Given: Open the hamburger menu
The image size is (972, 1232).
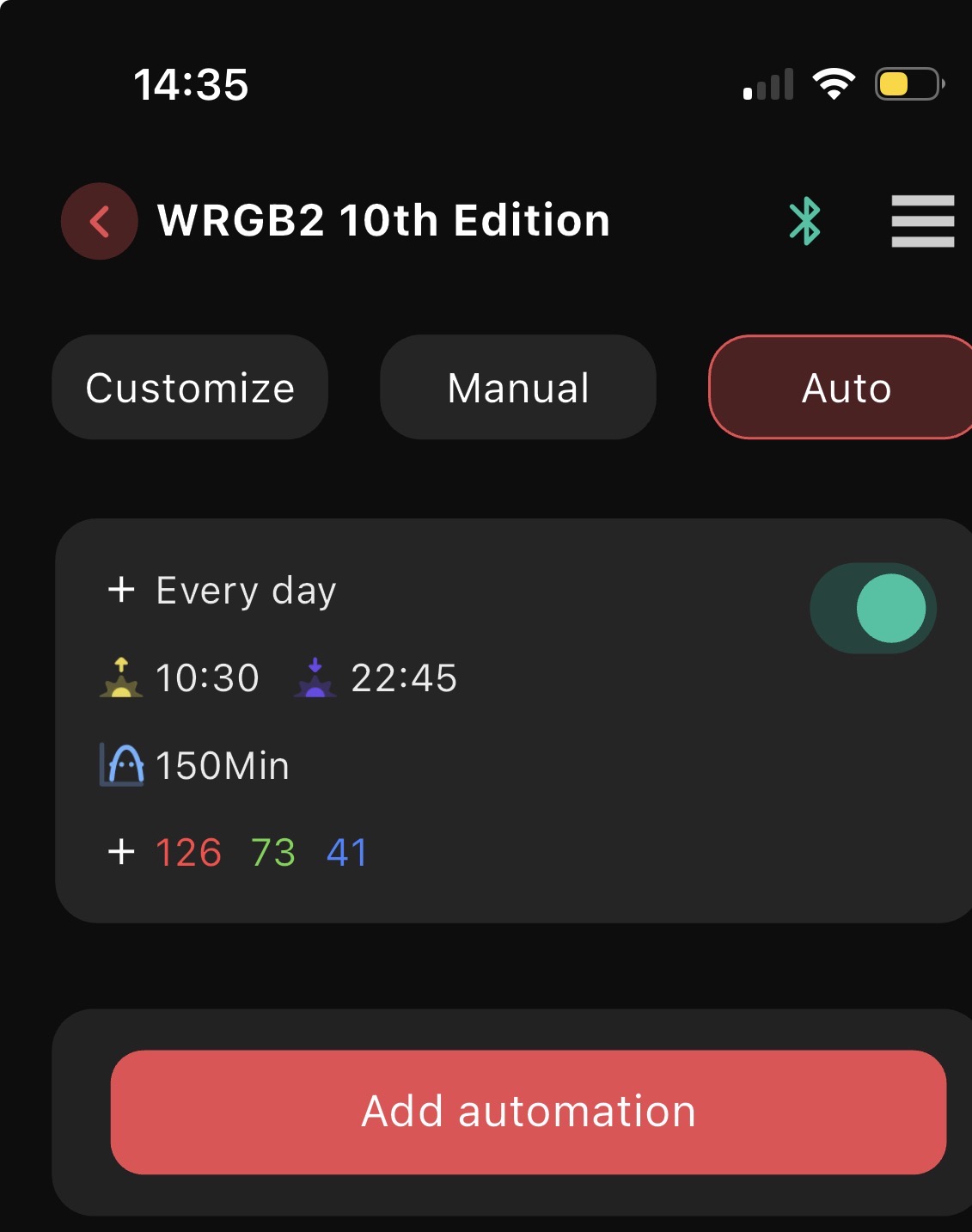Looking at the screenshot, I should coord(922,221).
